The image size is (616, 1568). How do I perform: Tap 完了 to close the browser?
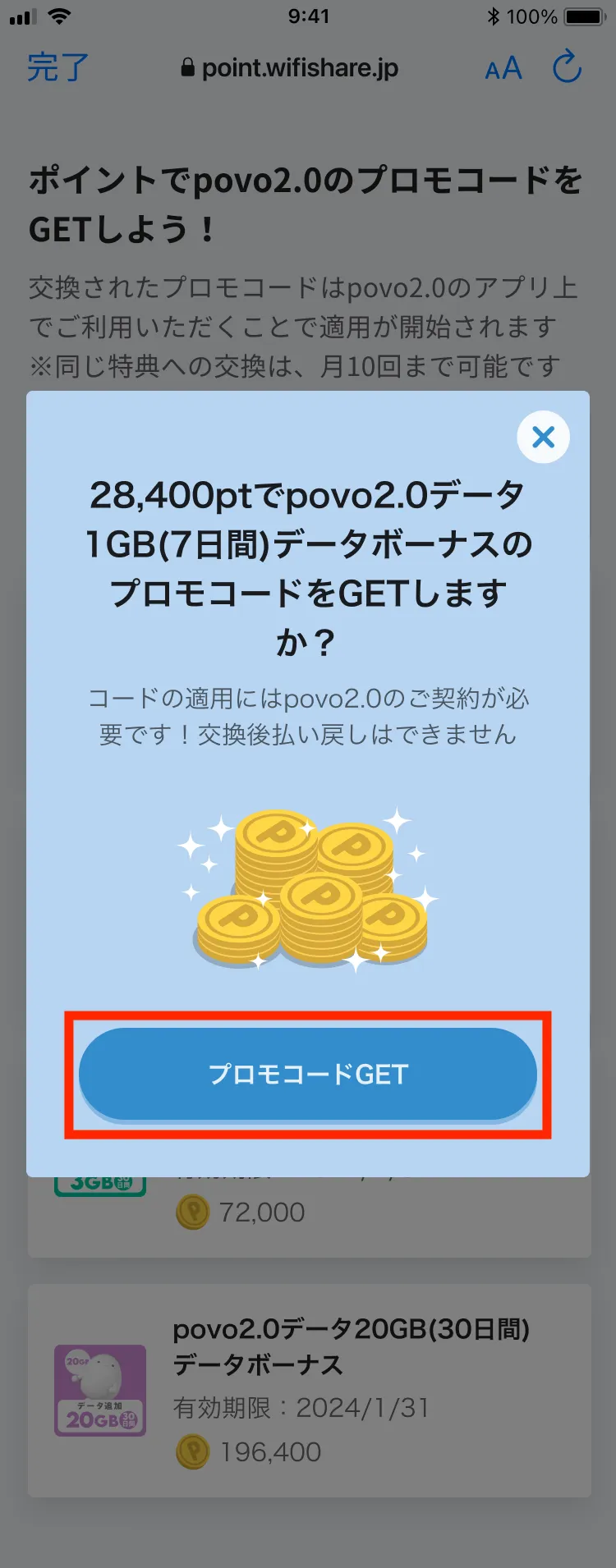click(x=57, y=67)
